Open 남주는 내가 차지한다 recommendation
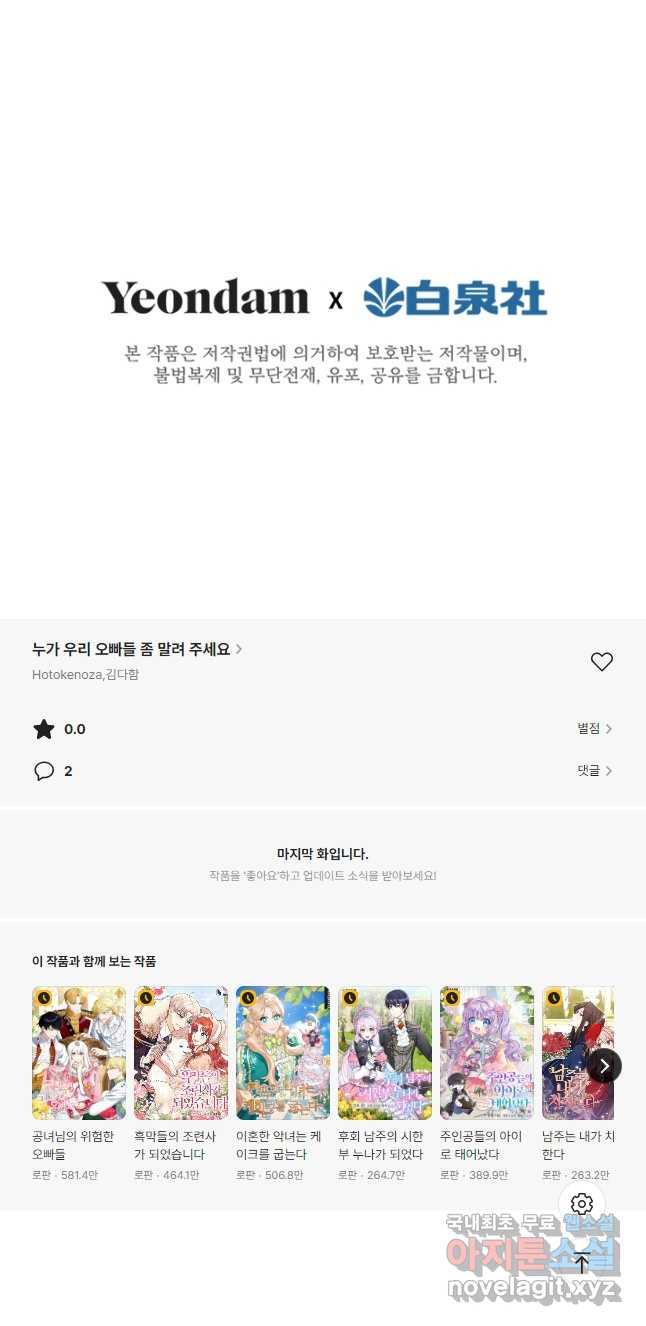Viewport: 646px width, 1326px height. point(577,1053)
